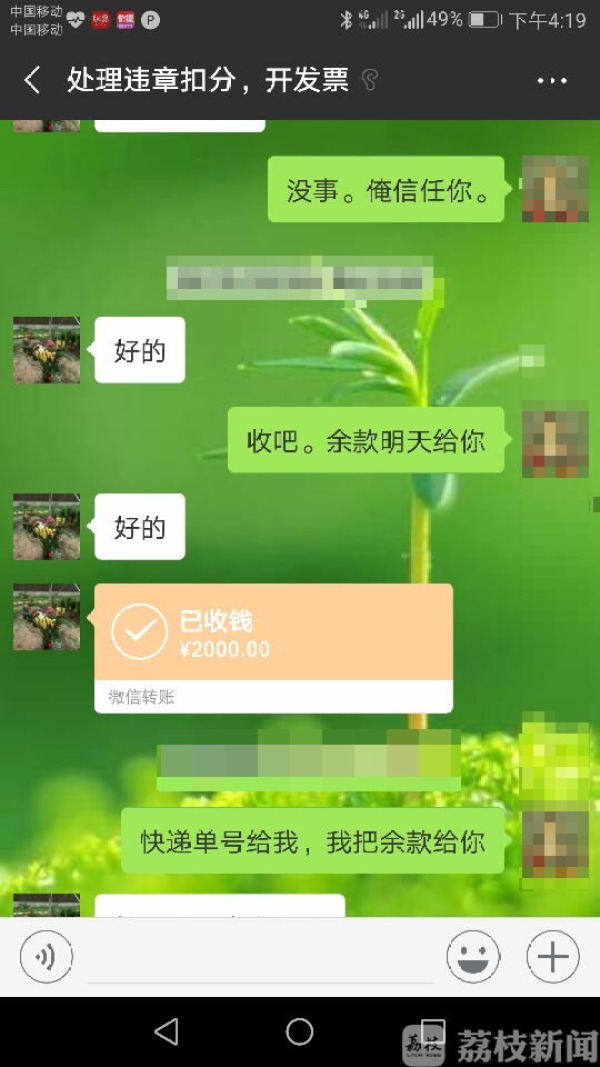Viewport: 600px width, 1067px height.
Task: Tap the system back triangle
Action: (x=166, y=1032)
